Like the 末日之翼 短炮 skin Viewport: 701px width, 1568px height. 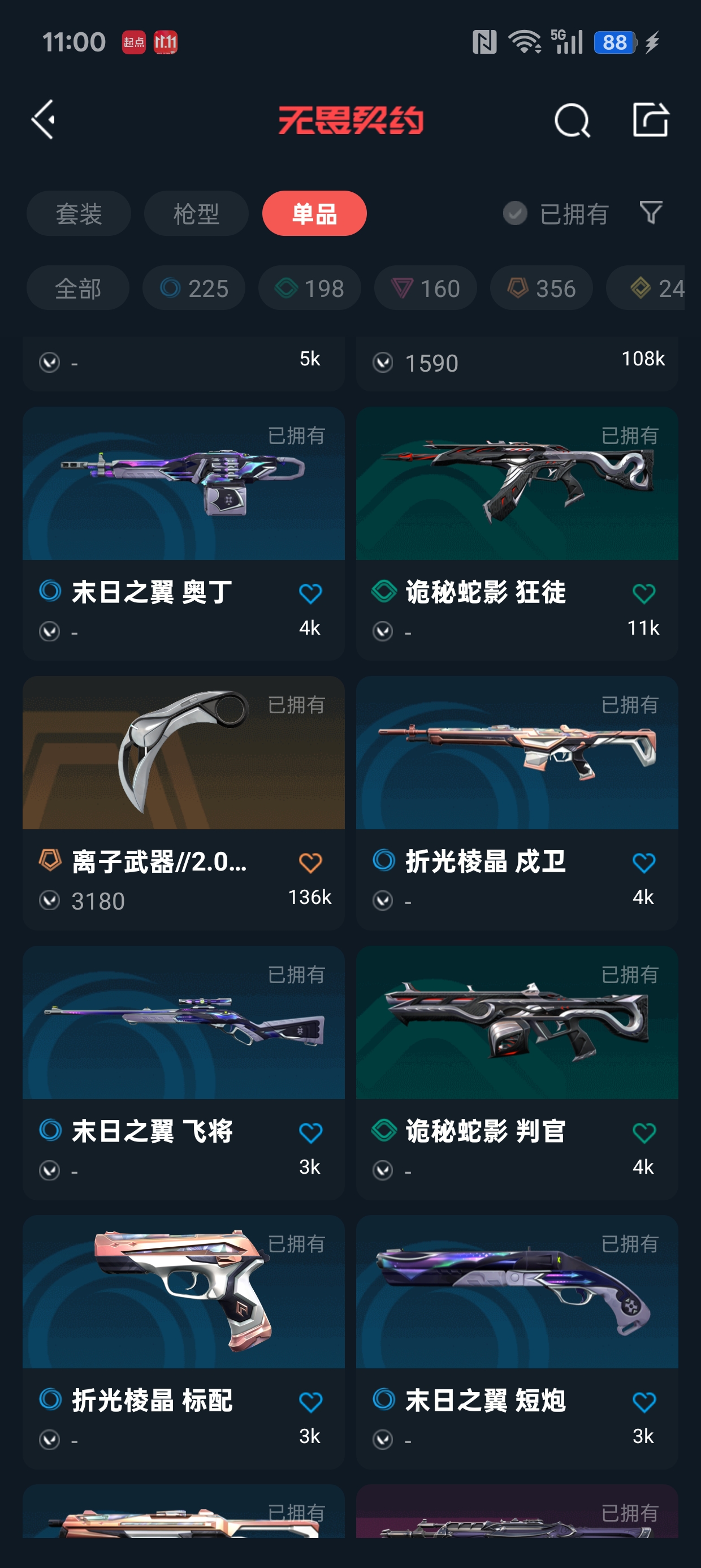[643, 1402]
